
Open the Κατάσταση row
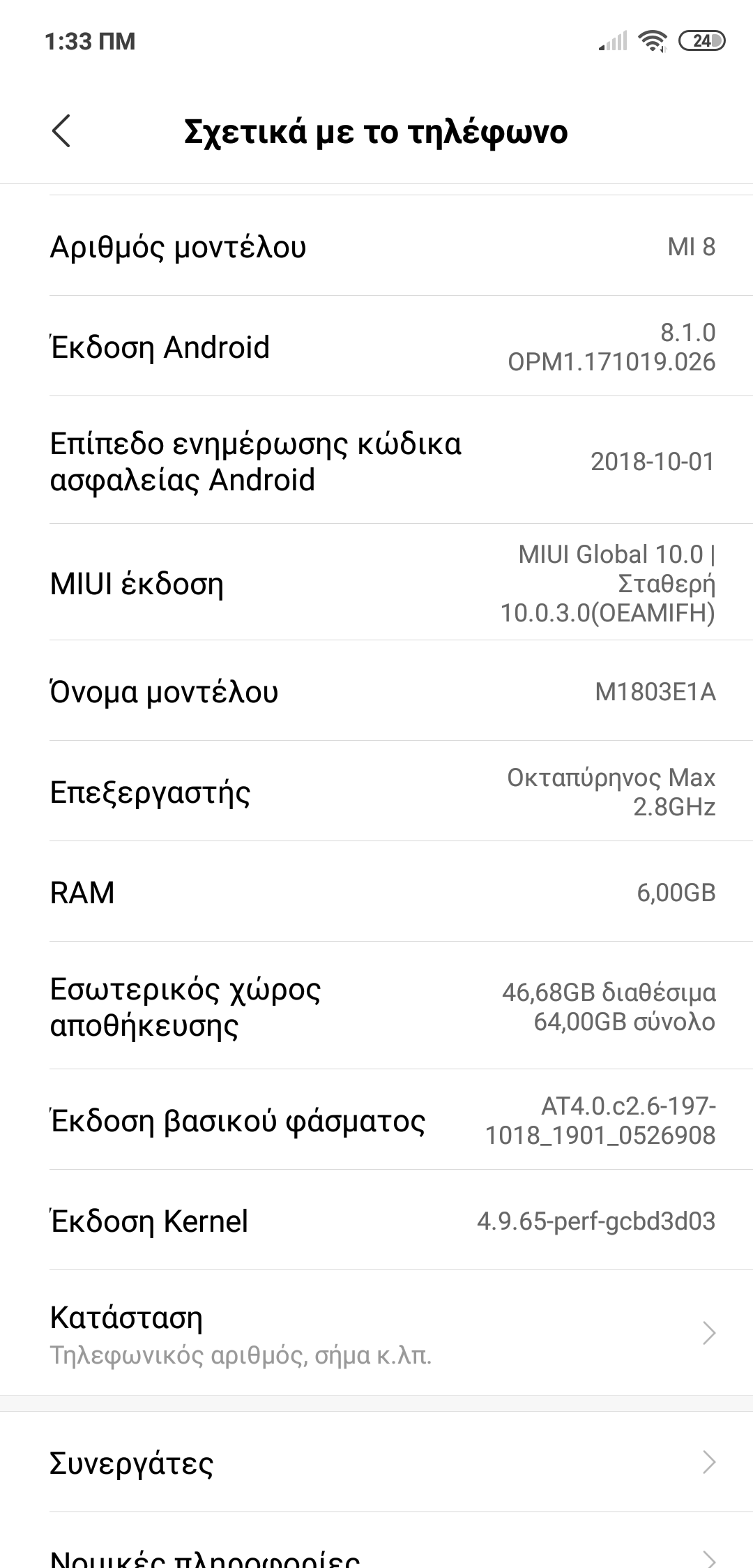pyautogui.click(x=376, y=1334)
